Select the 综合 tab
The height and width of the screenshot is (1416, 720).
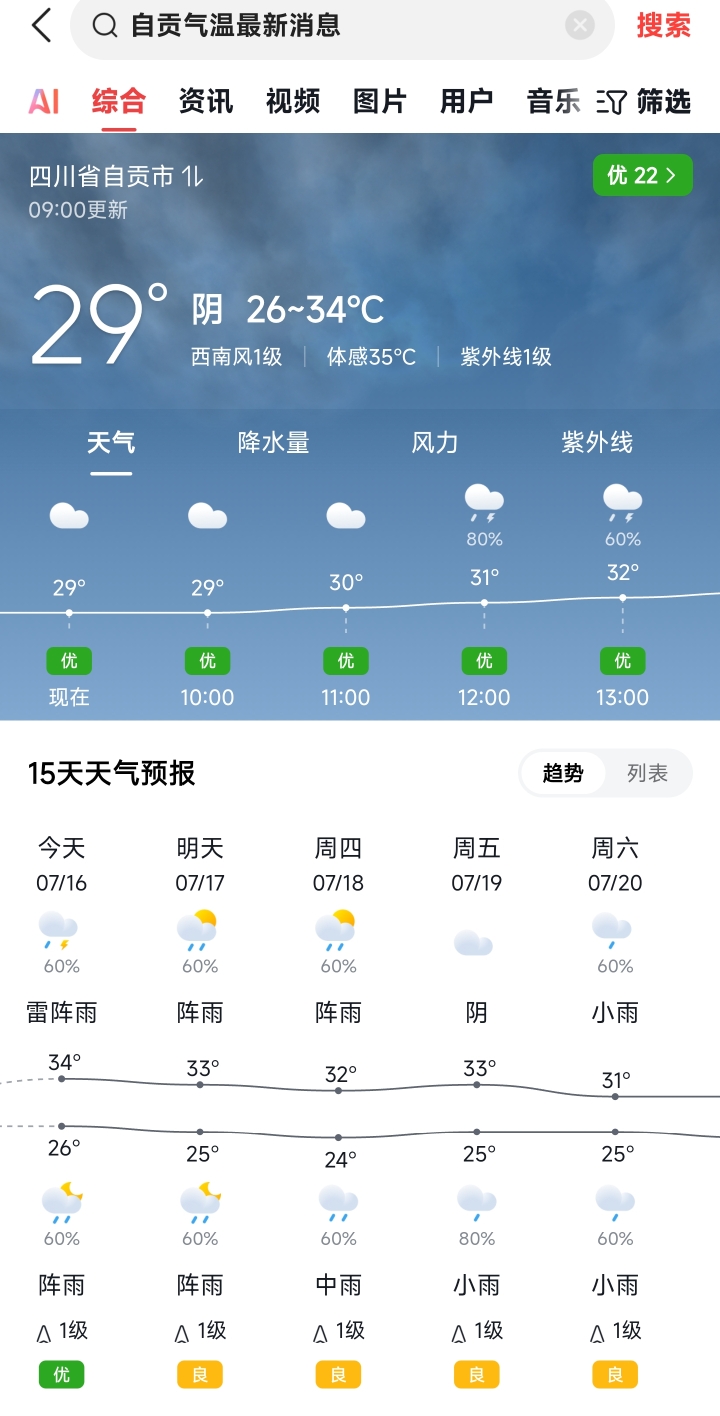tap(119, 101)
